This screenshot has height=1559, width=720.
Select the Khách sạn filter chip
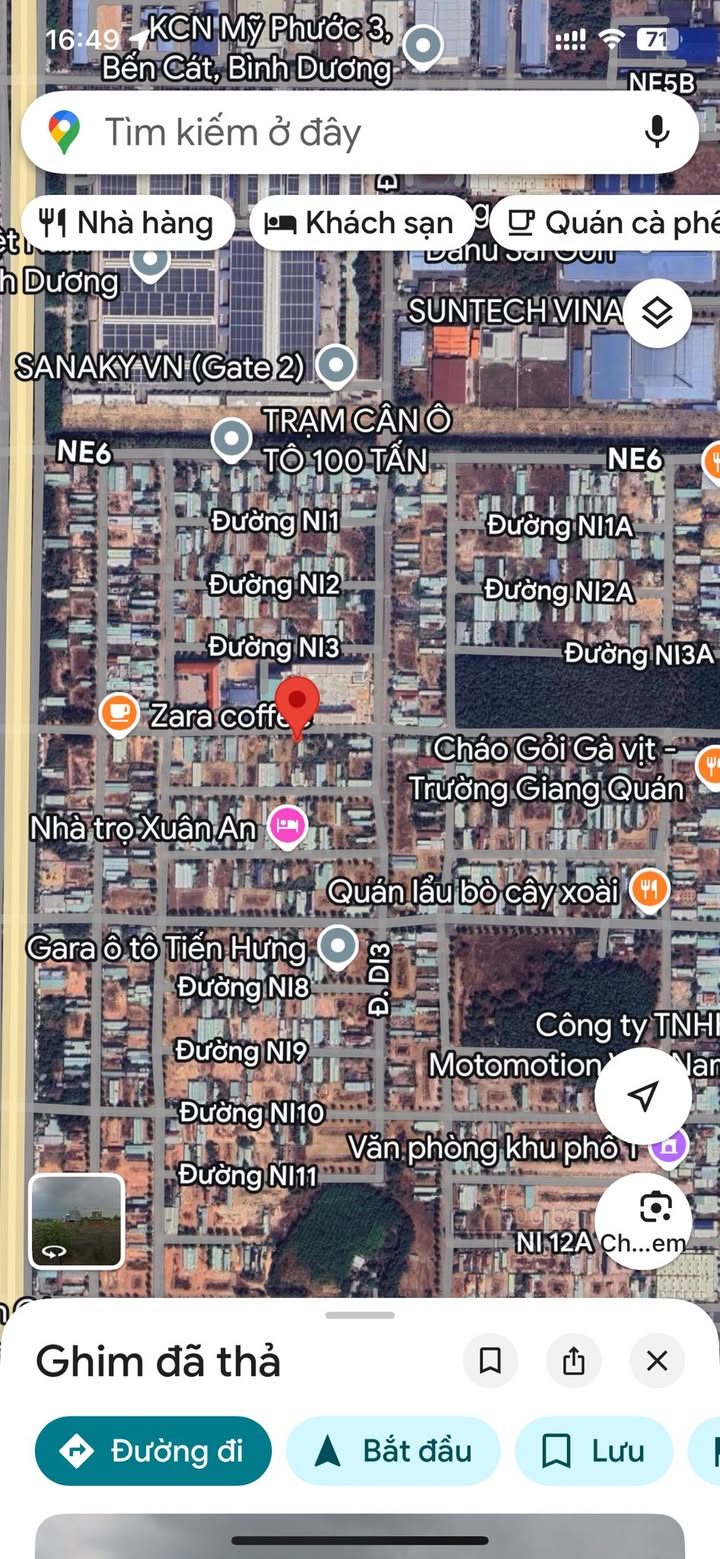click(x=362, y=223)
